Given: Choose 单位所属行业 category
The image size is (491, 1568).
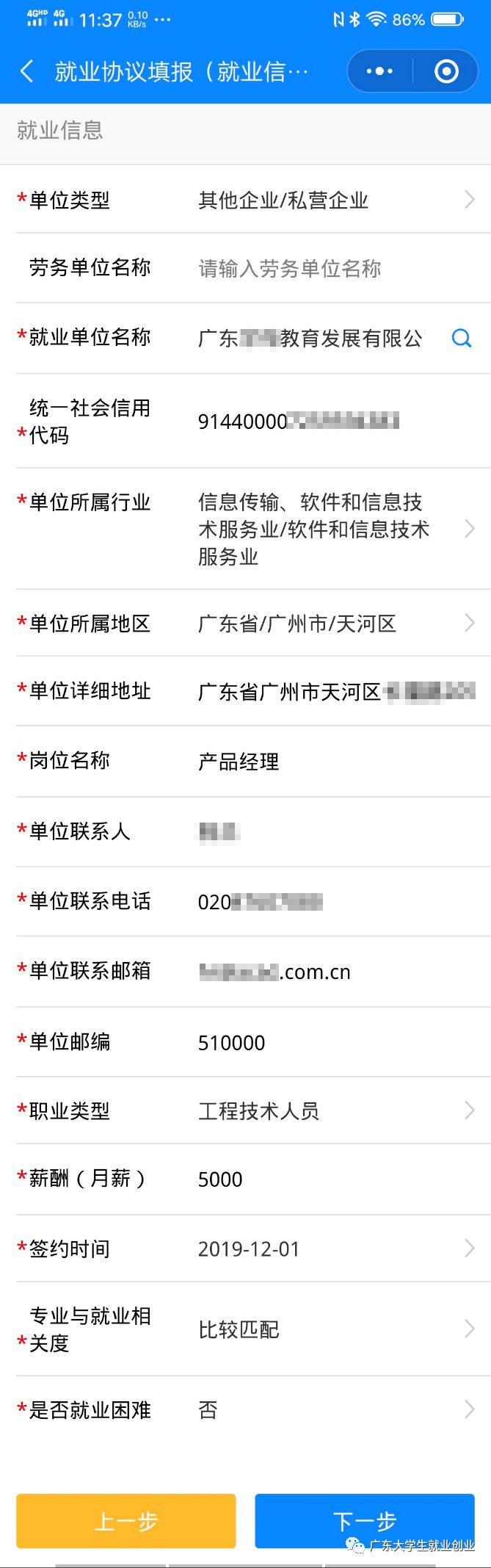Looking at the screenshot, I should pos(330,529).
